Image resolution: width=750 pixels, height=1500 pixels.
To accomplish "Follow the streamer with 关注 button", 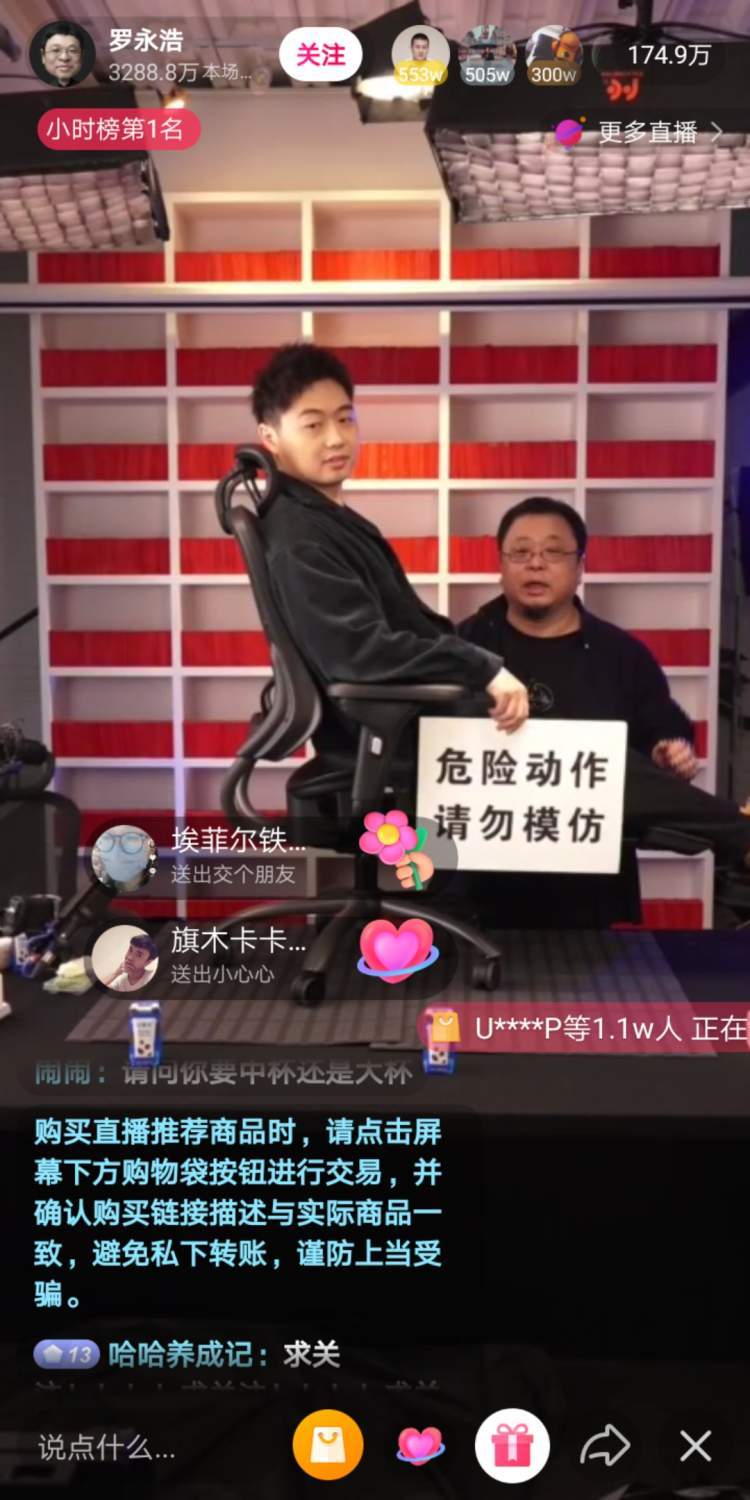I will 320,55.
